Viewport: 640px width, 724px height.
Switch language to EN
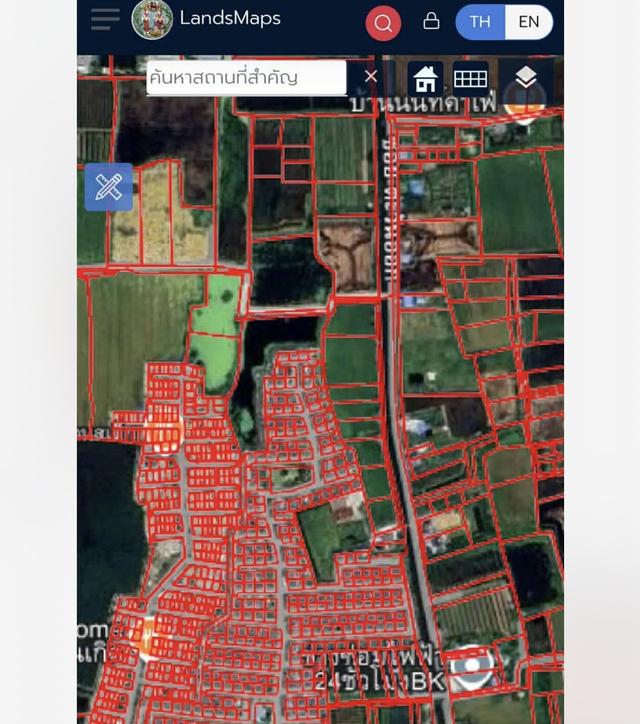[528, 21]
